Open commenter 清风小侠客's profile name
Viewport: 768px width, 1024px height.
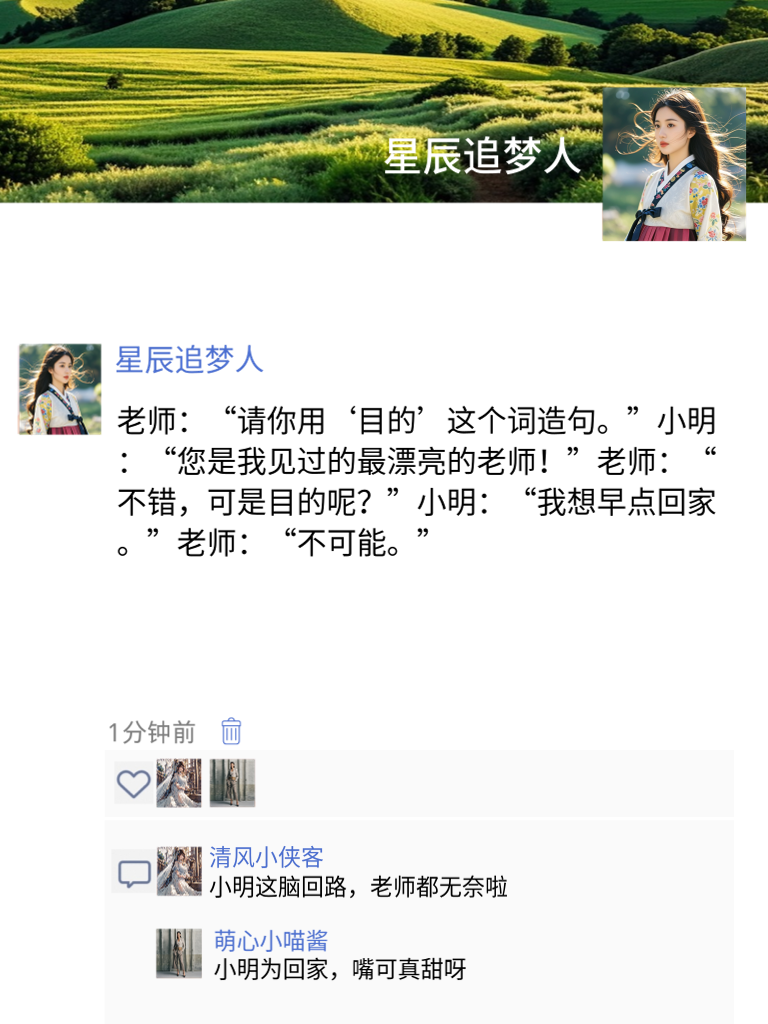(x=266, y=857)
